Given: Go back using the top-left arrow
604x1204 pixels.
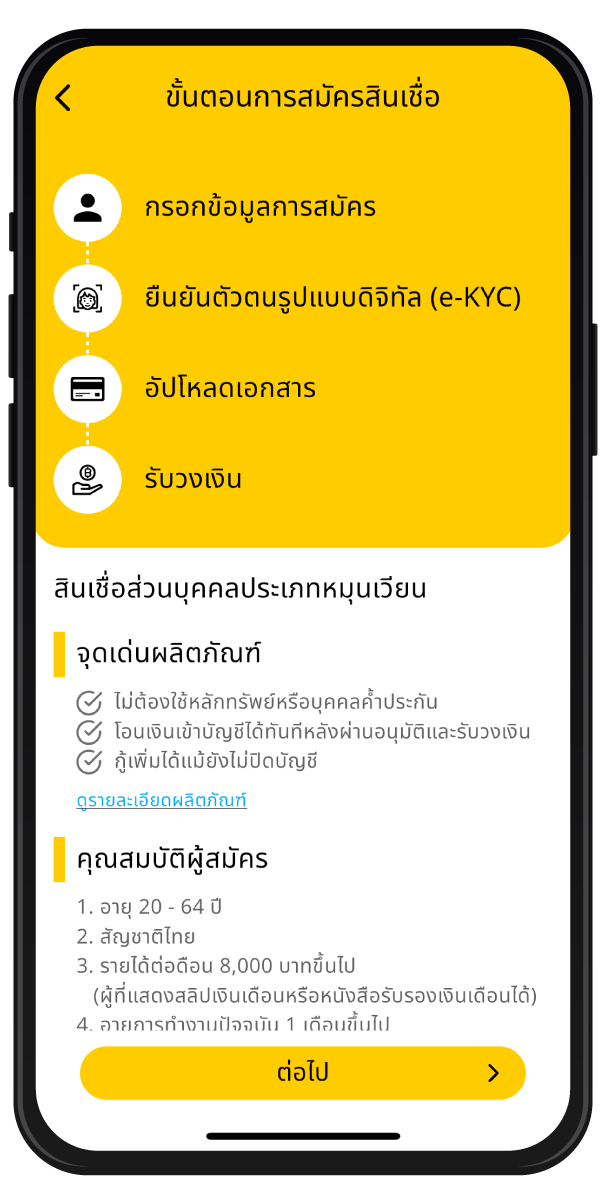Looking at the screenshot, I should click(63, 98).
